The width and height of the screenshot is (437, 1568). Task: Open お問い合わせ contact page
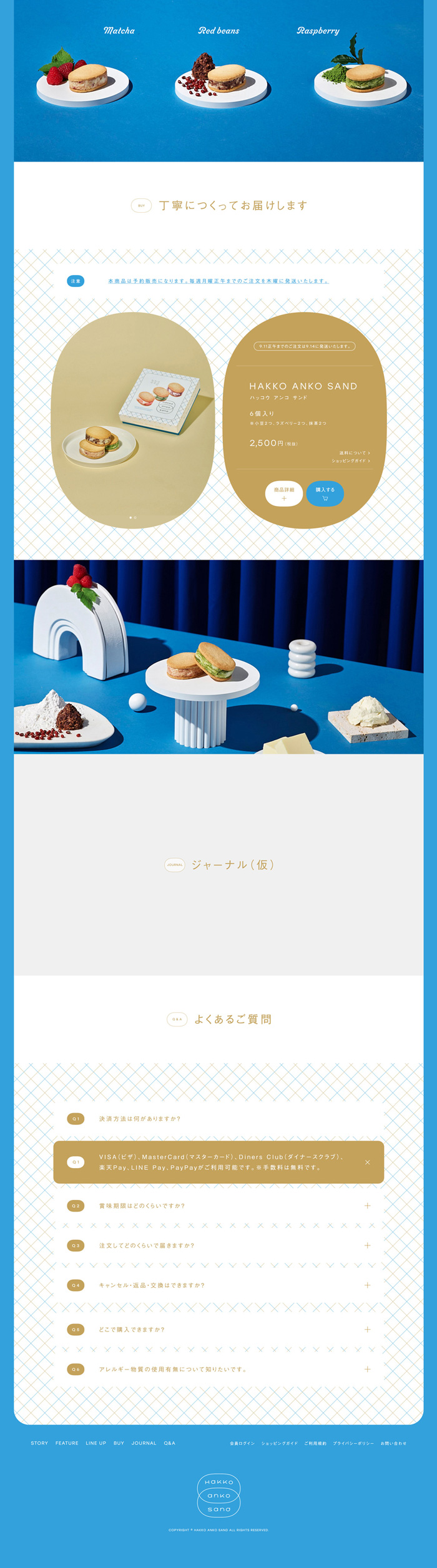[393, 1443]
